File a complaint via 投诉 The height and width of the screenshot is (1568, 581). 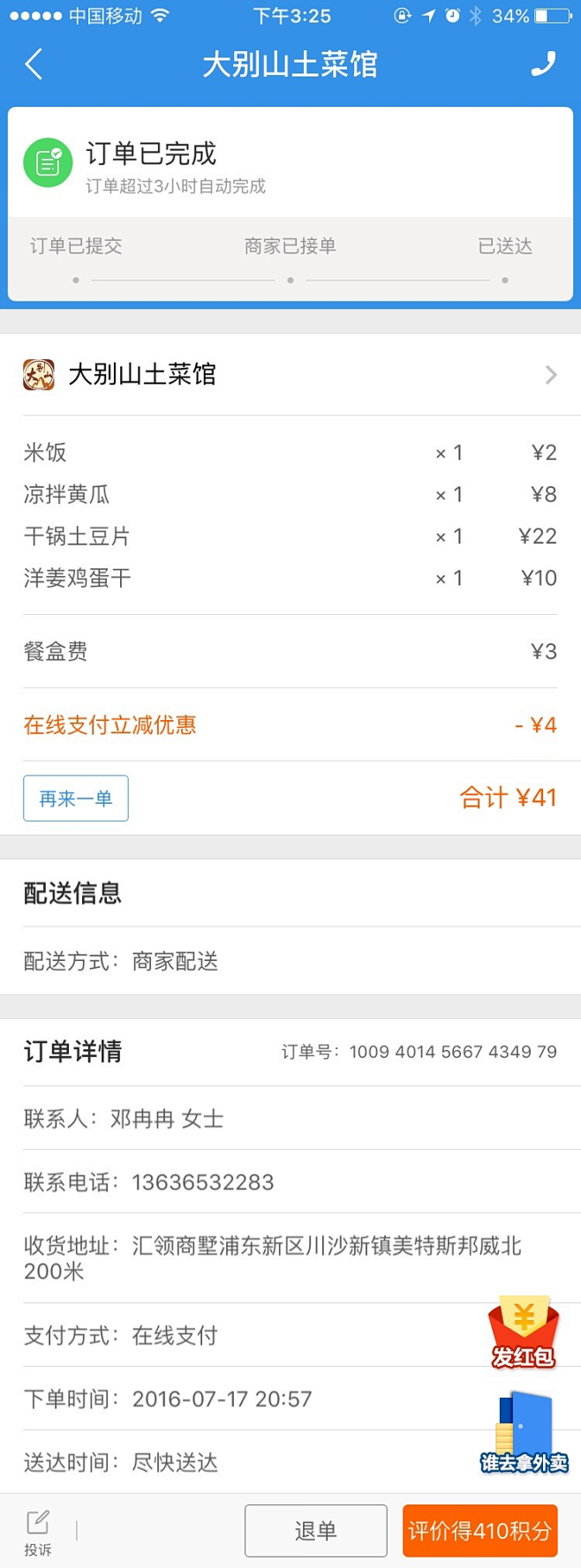(38, 1531)
